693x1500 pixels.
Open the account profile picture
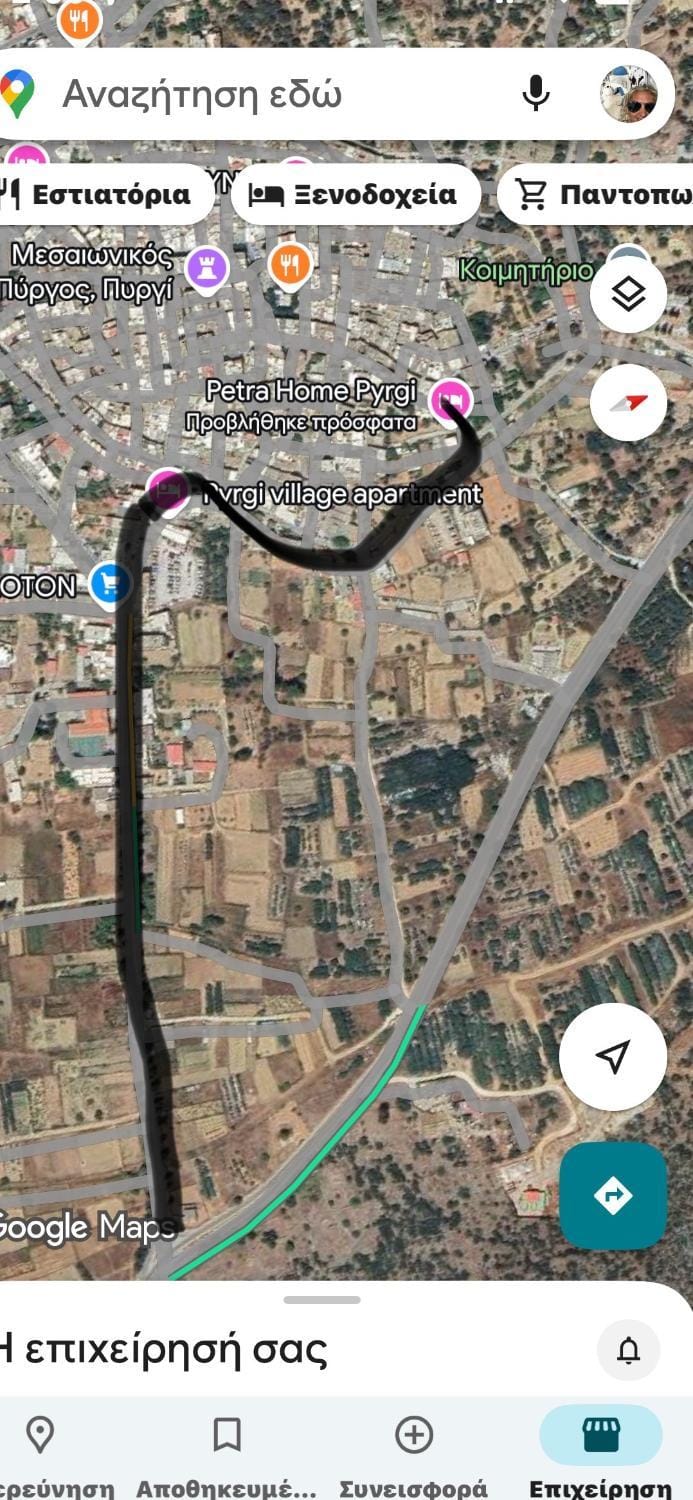(628, 94)
